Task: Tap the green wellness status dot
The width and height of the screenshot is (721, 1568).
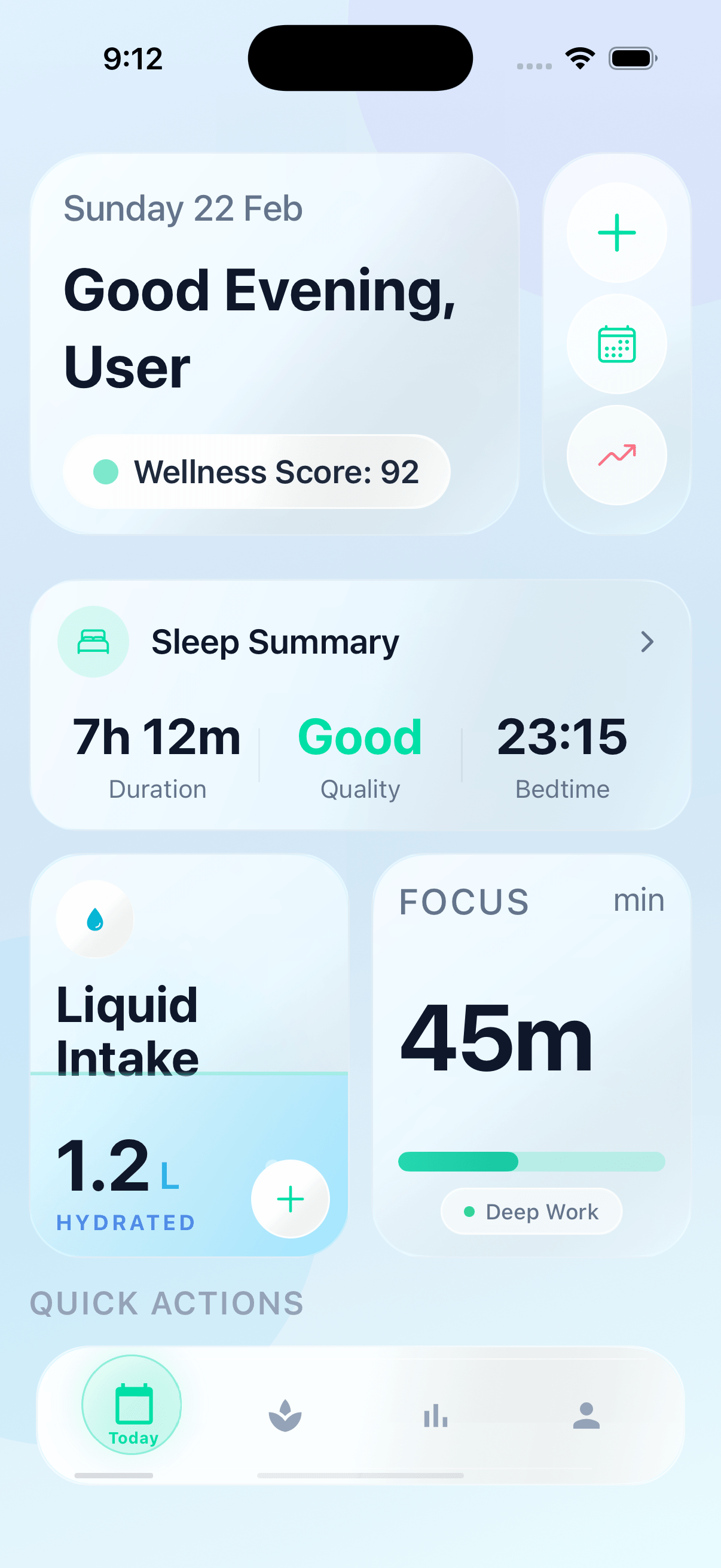Action: point(107,471)
